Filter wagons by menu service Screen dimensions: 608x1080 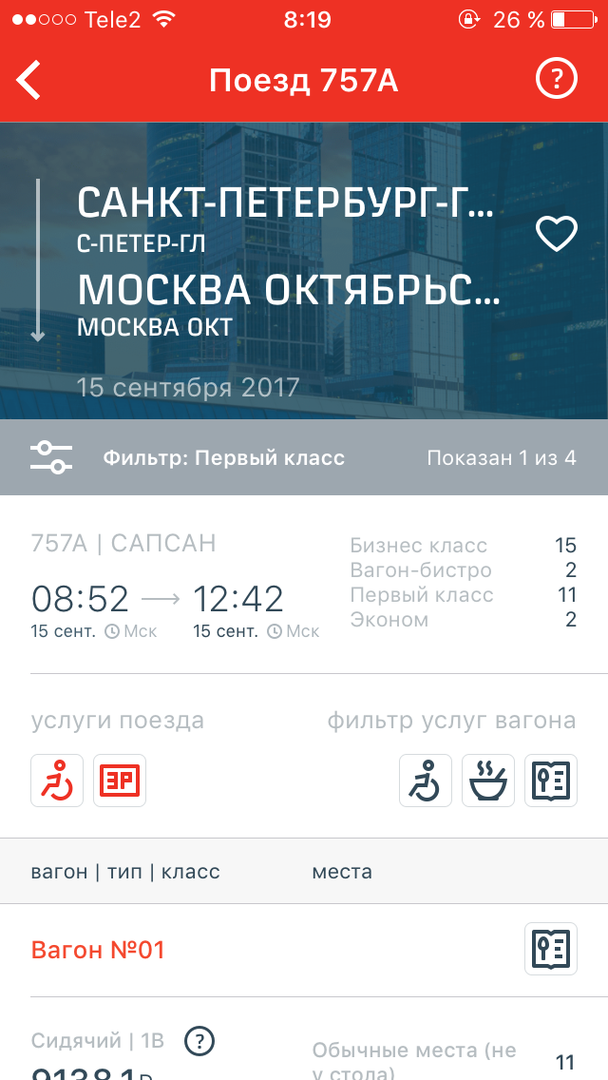pos(551,780)
